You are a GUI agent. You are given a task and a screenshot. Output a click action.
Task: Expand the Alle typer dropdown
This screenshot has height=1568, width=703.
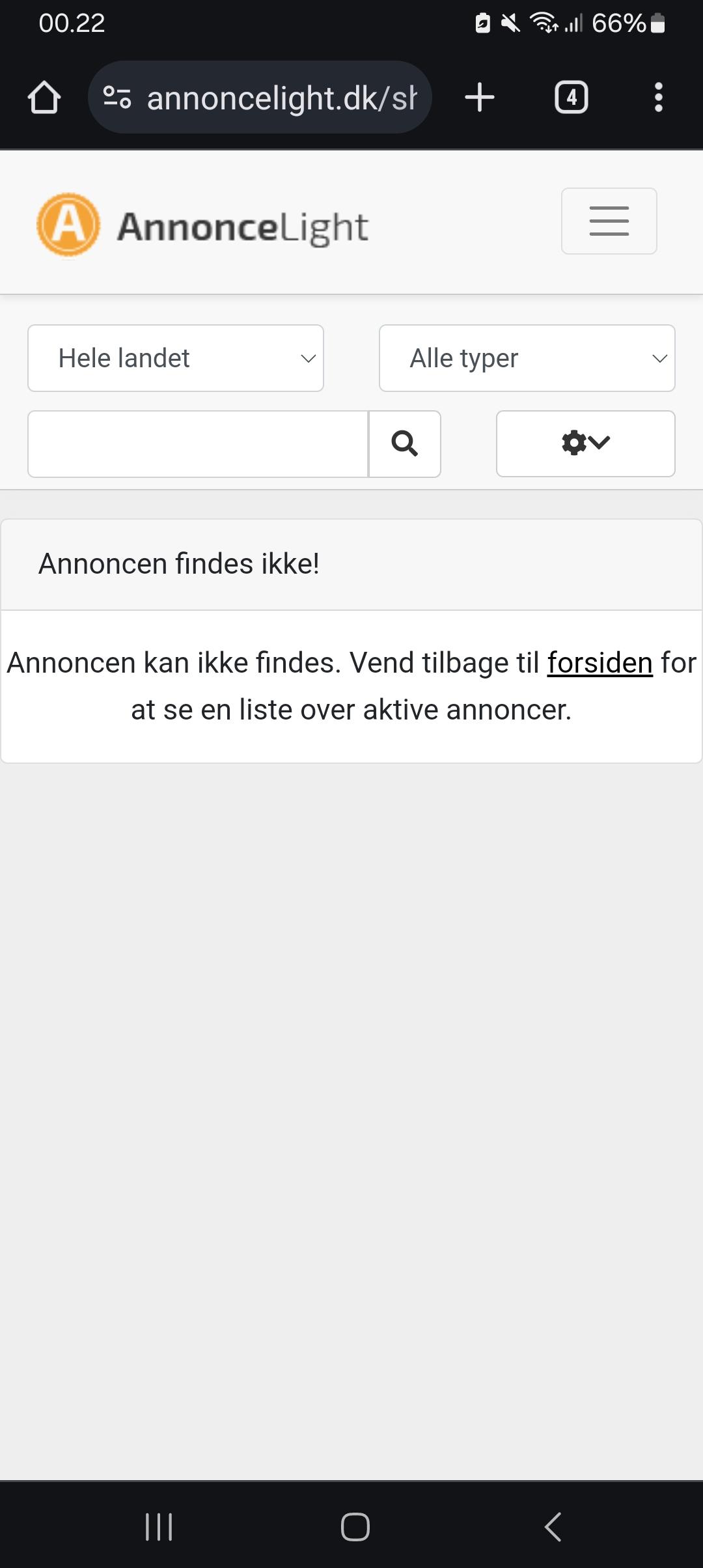pyautogui.click(x=527, y=358)
